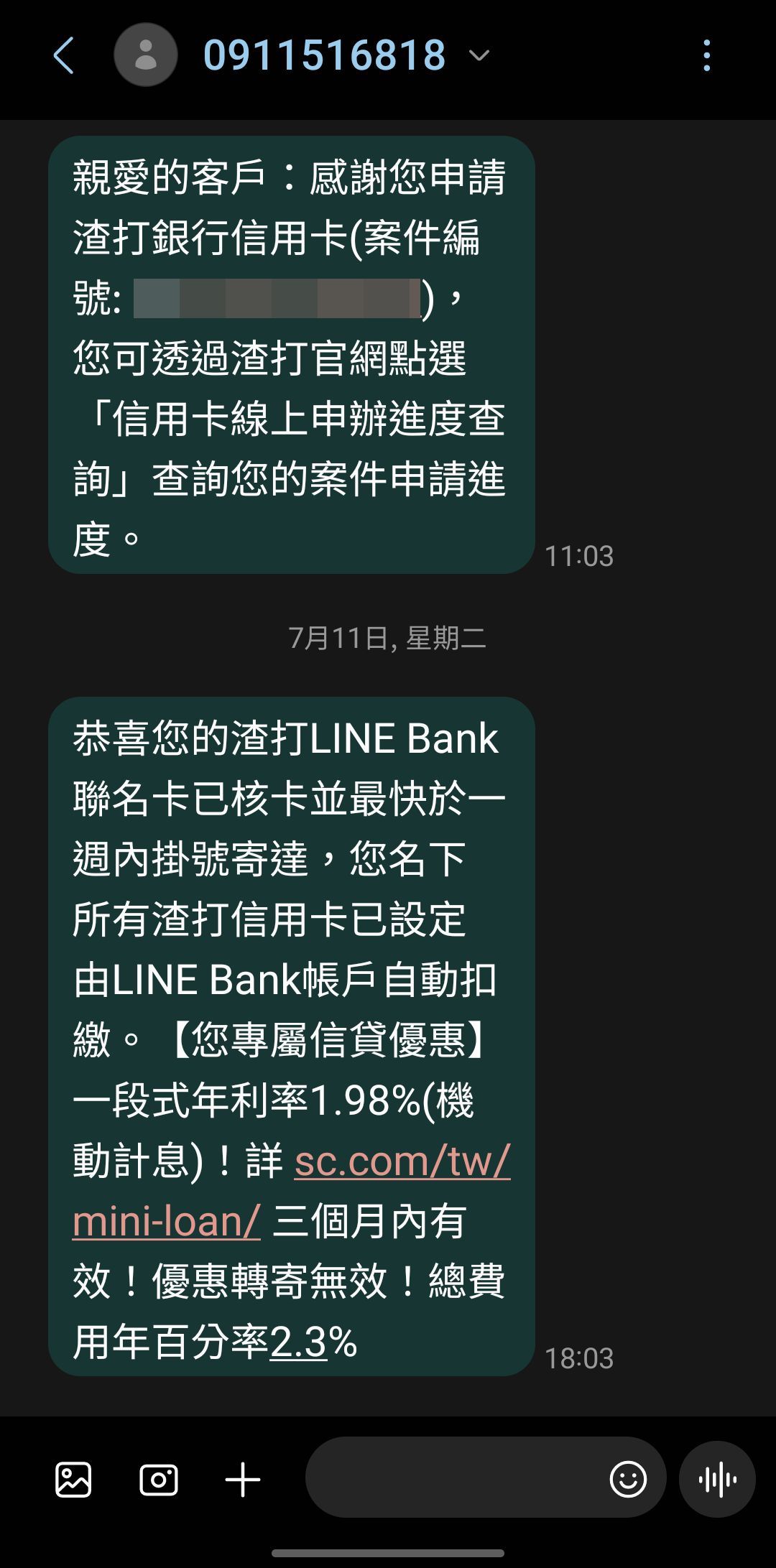Go back to the conversation list

[64, 56]
